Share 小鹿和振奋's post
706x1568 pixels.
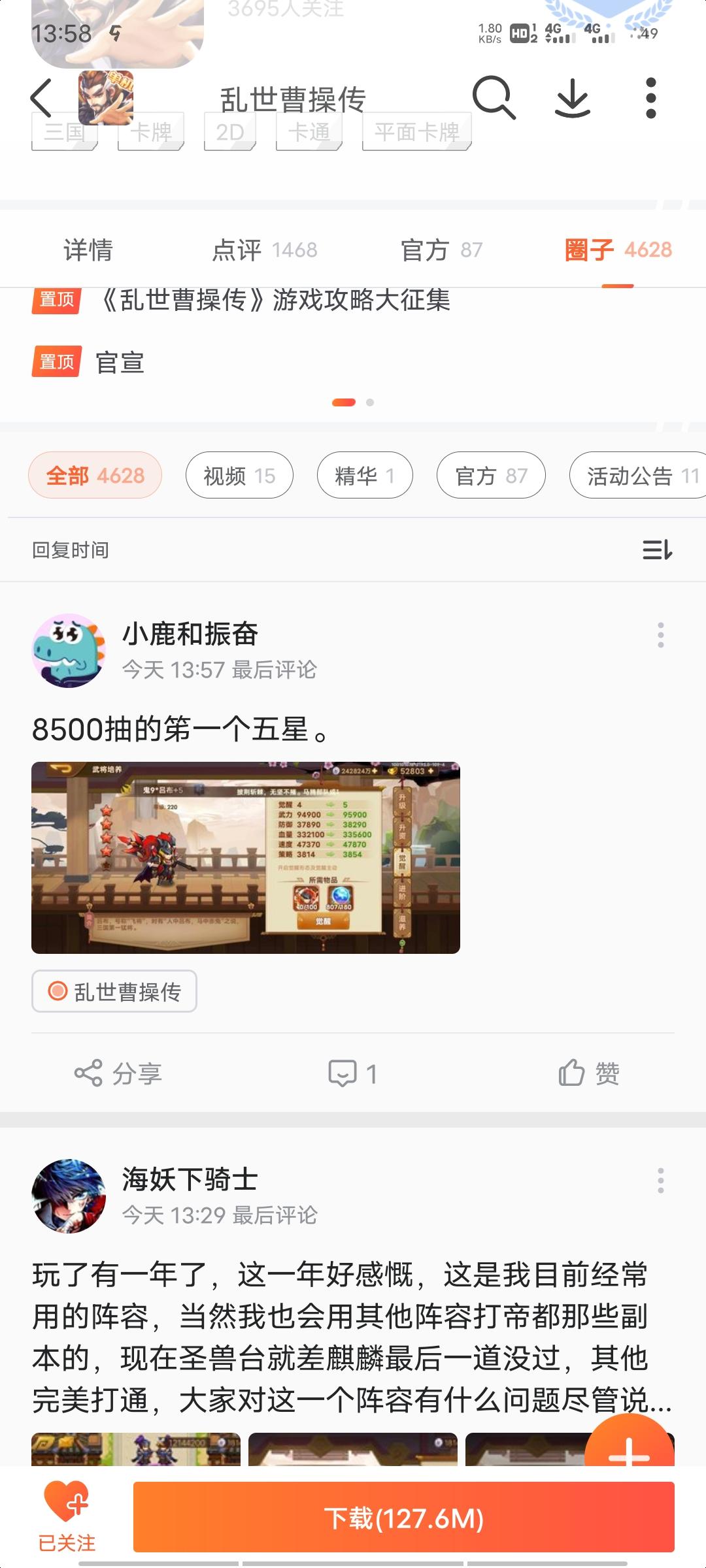118,1073
